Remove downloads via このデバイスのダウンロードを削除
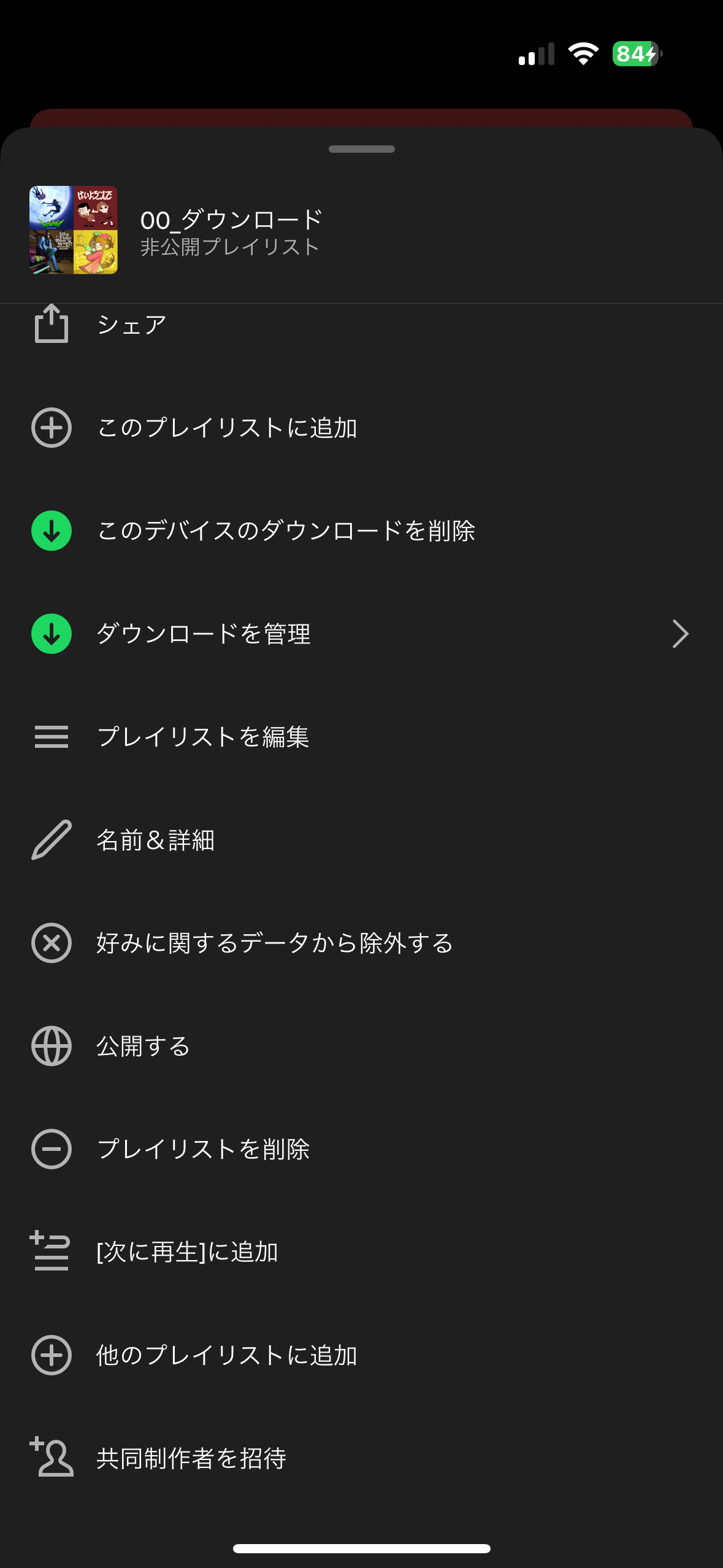Screen dimensions: 723x1568 [x=361, y=531]
